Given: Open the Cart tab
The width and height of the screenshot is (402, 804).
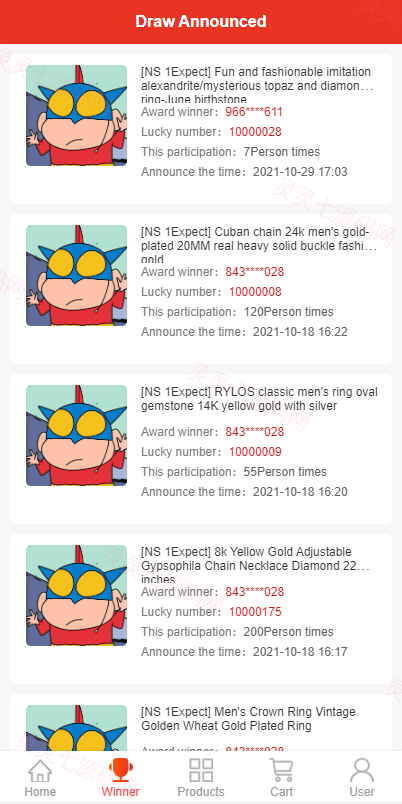Looking at the screenshot, I should pos(282,777).
